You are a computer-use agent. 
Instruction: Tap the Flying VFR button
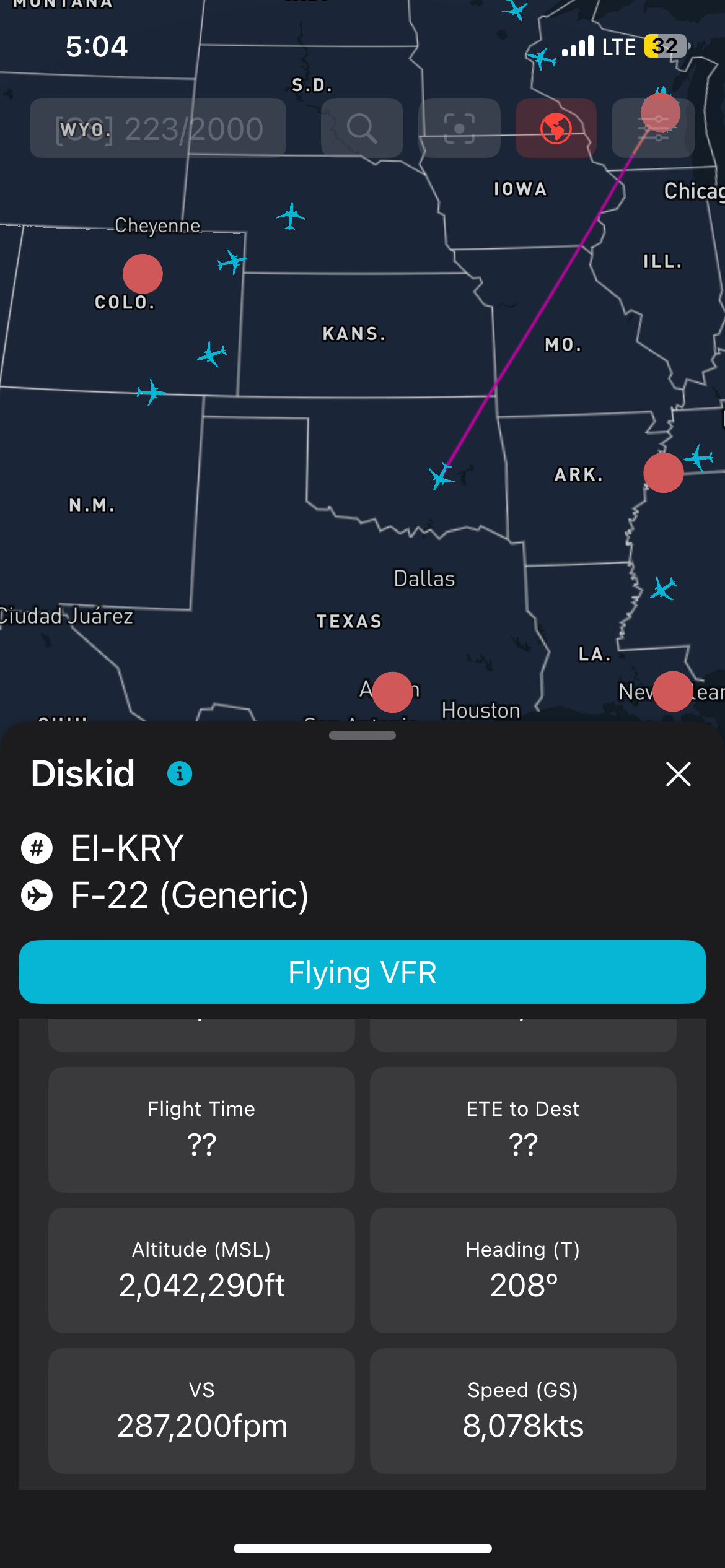coord(362,972)
